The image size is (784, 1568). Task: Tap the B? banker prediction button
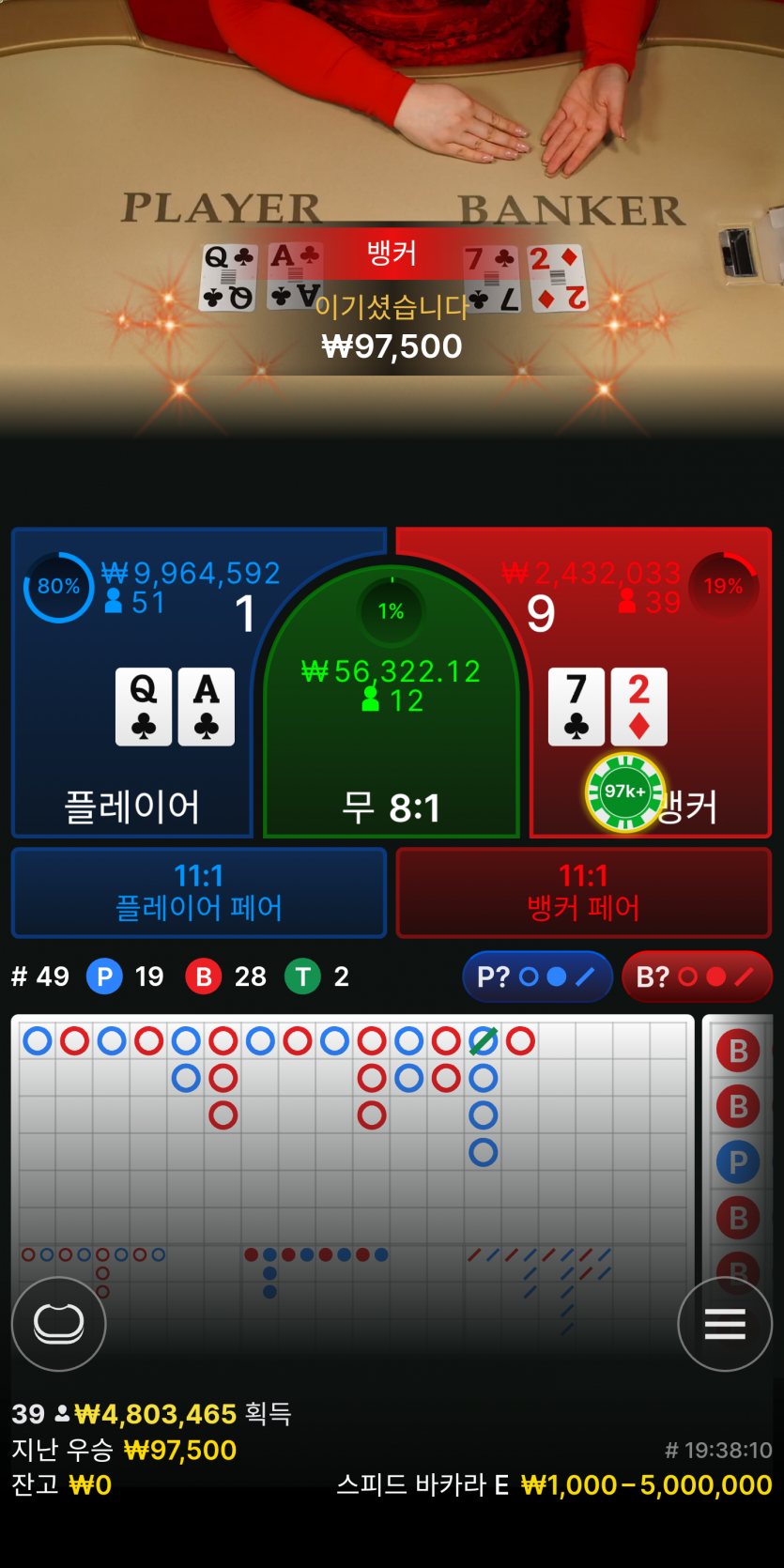coord(696,976)
